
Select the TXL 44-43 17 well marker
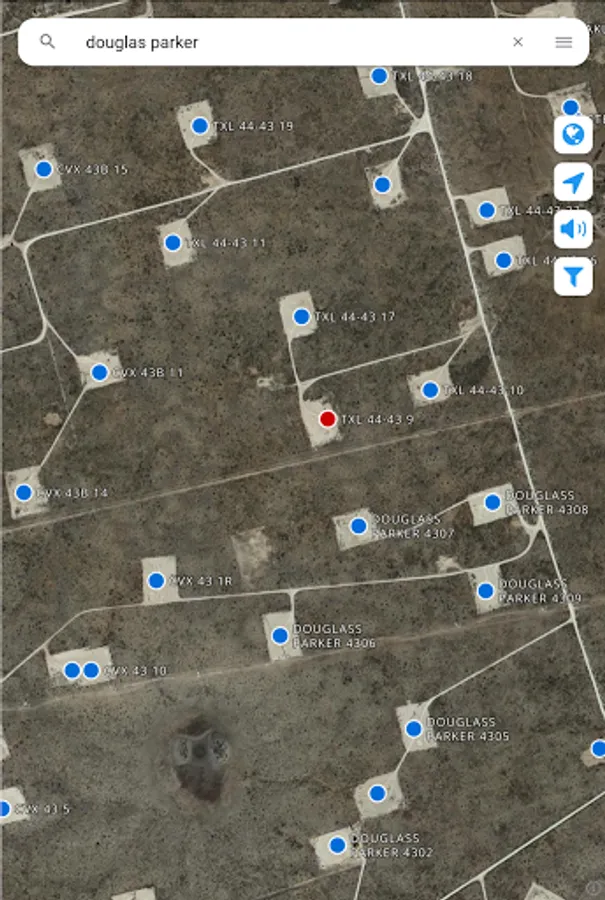pyautogui.click(x=301, y=317)
